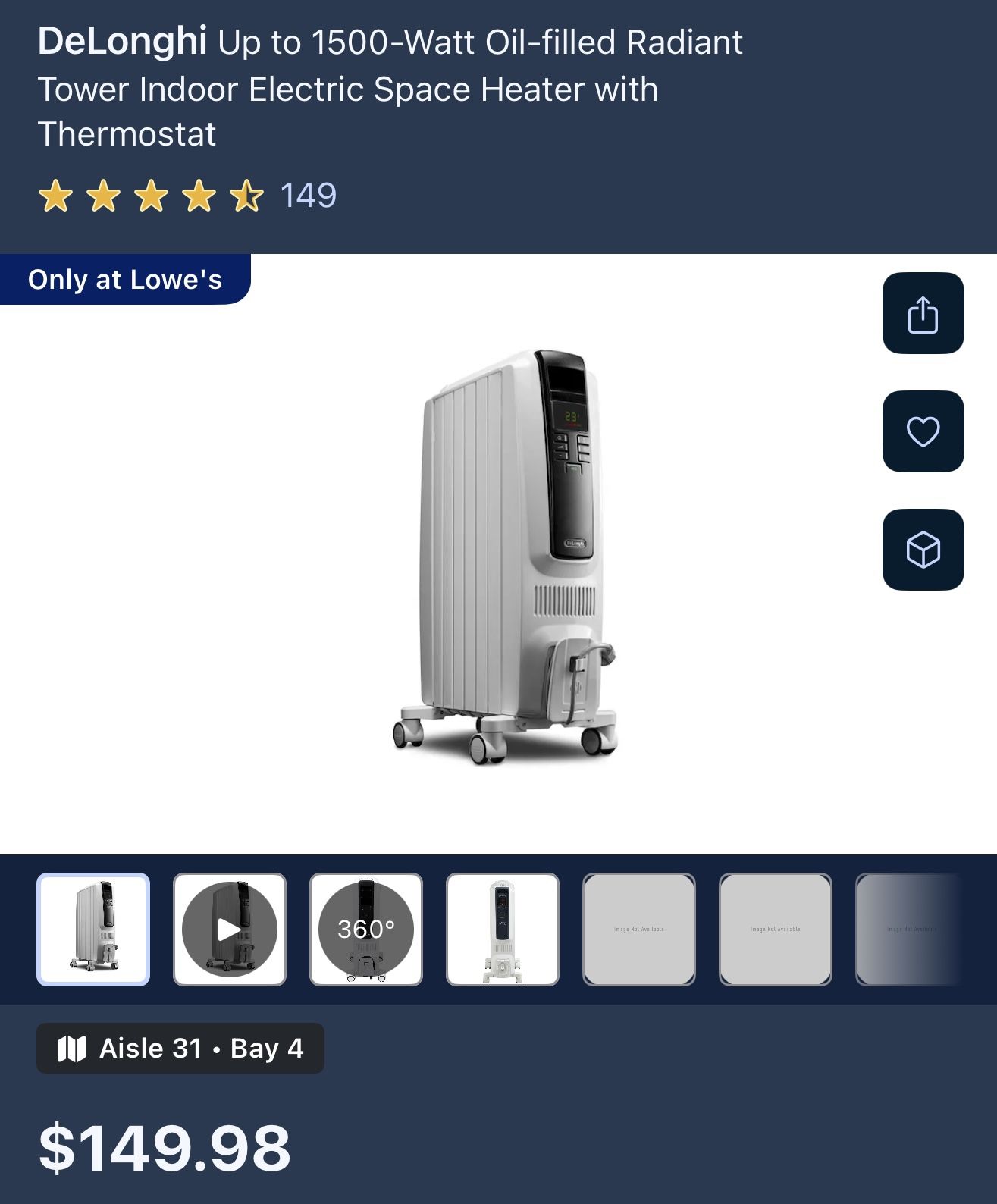Viewport: 997px width, 1204px height.
Task: Click the partially filled fifth rating star
Action: (x=246, y=196)
